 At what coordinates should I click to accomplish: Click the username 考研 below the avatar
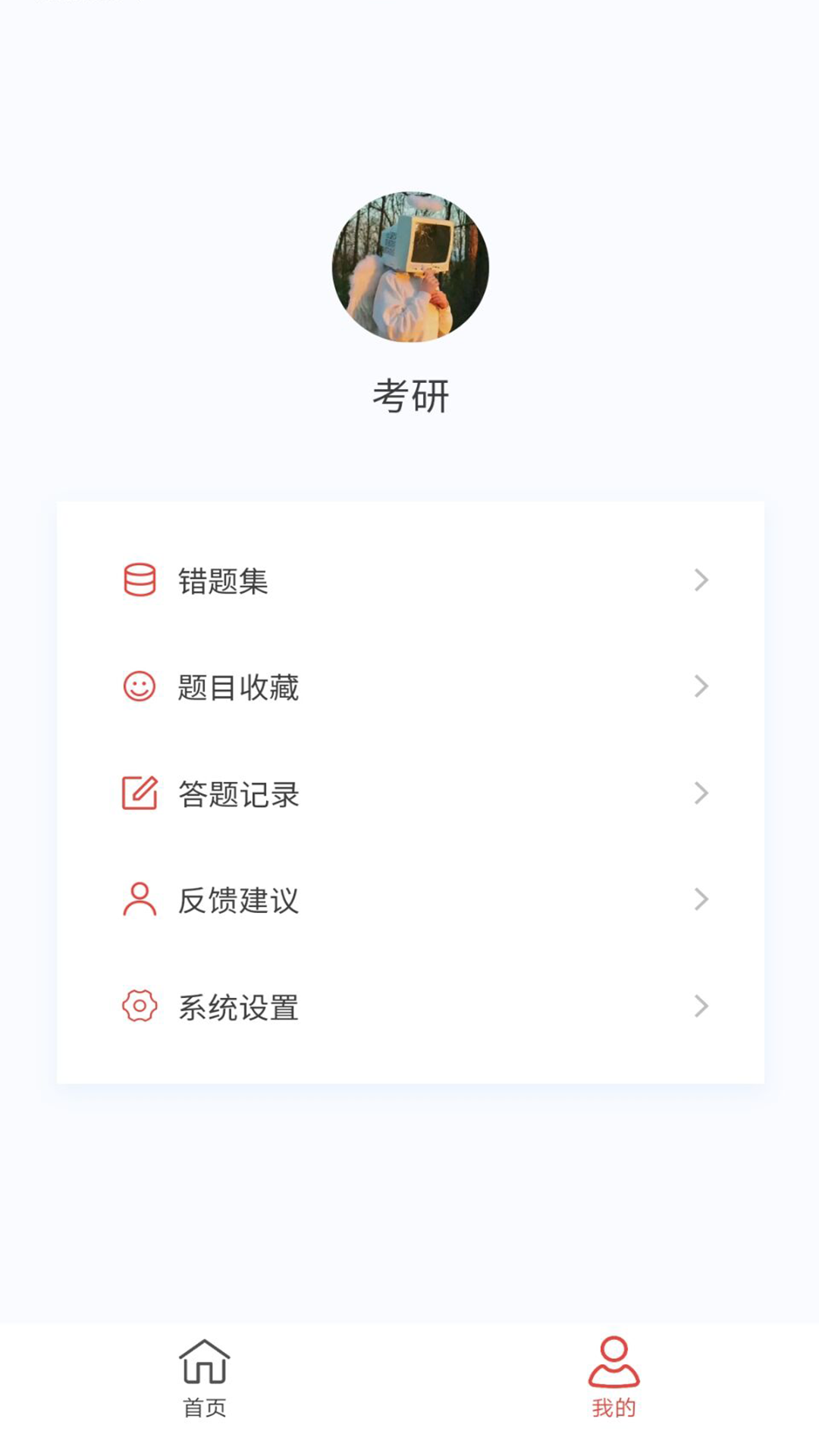(x=409, y=393)
